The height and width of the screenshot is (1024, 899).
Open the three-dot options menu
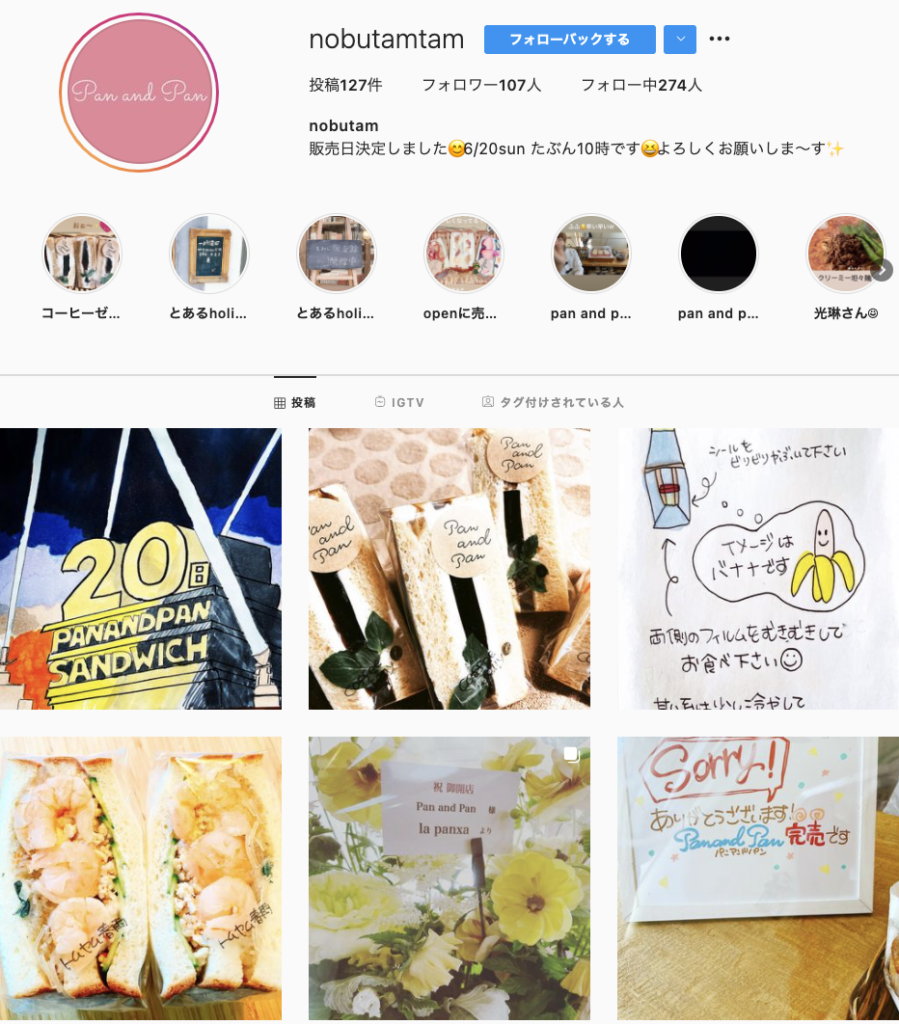click(719, 40)
